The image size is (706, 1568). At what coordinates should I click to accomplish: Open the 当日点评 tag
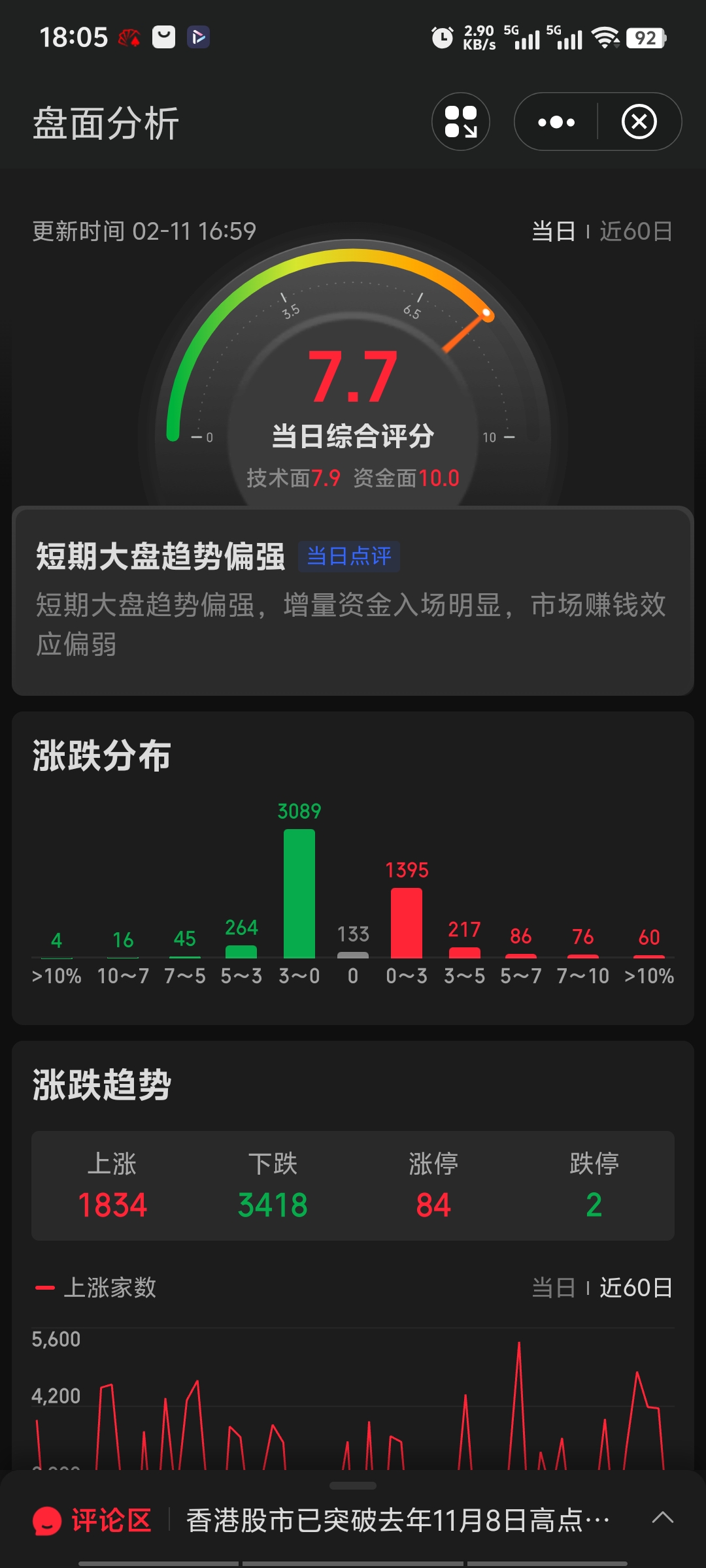point(348,557)
